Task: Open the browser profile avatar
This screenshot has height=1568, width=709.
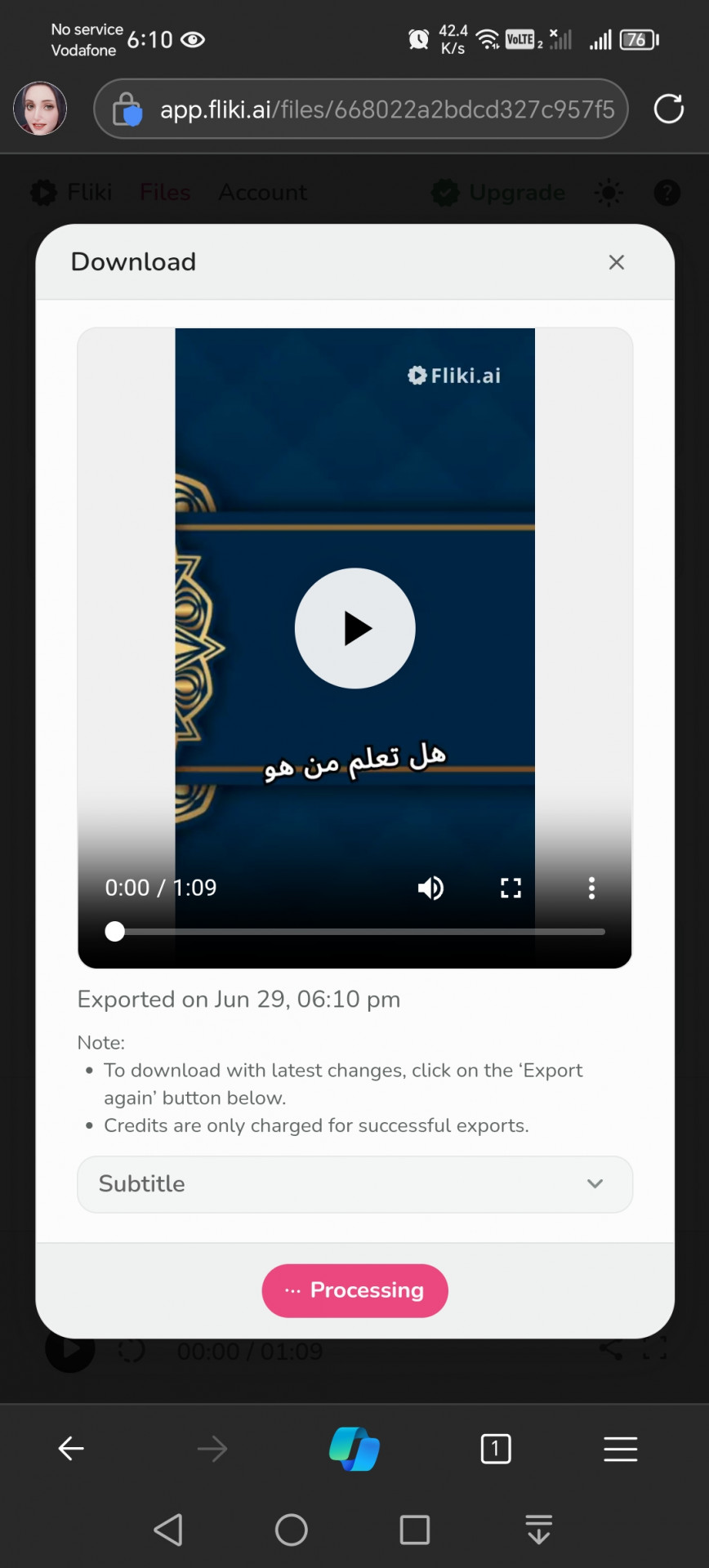Action: coord(40,109)
